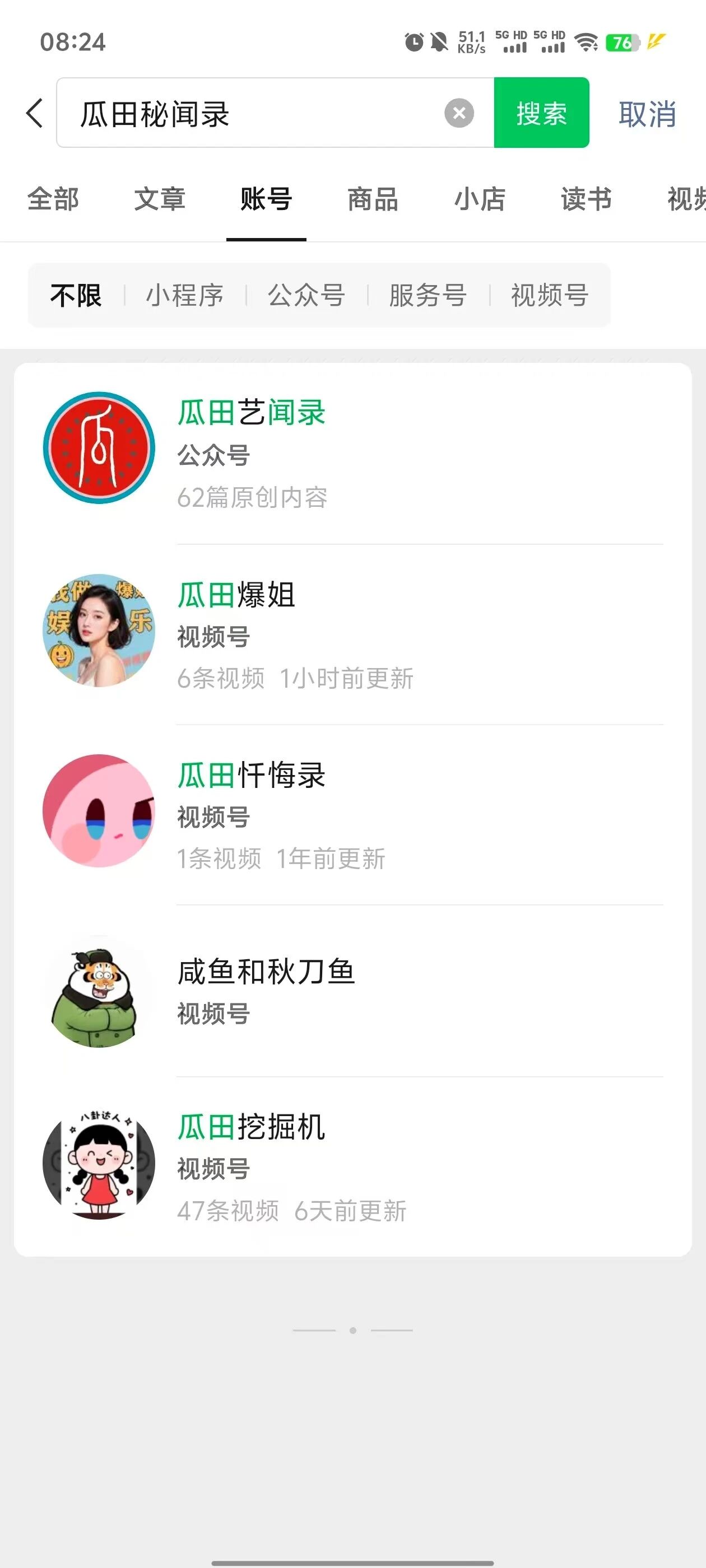The width and height of the screenshot is (706, 1568).
Task: Switch to the 全部 tab
Action: click(x=53, y=199)
